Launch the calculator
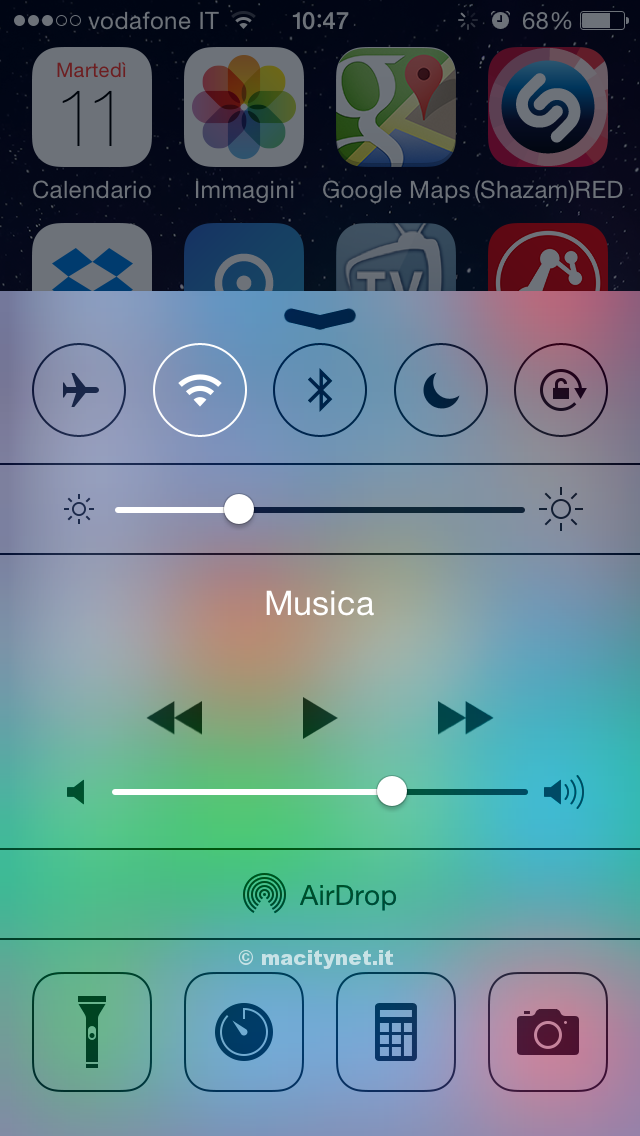This screenshot has width=640, height=1136. [x=396, y=1031]
